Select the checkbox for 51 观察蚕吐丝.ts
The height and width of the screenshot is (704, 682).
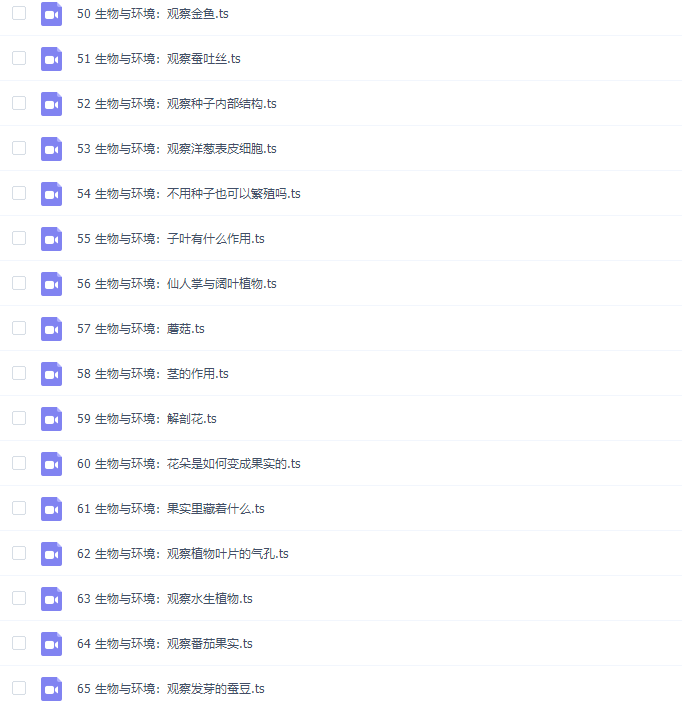tap(19, 58)
